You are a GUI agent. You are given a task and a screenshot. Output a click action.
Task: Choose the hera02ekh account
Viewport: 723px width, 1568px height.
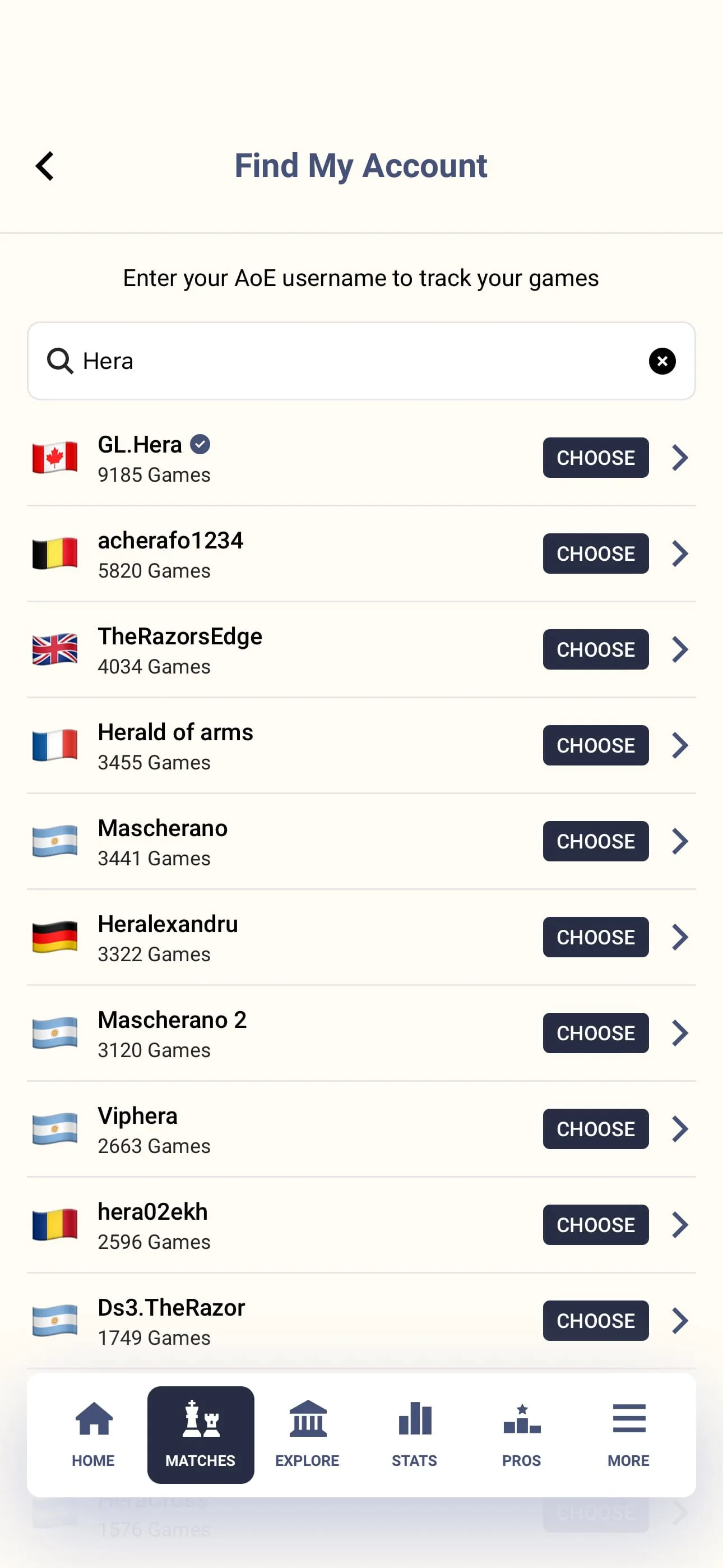(595, 1225)
